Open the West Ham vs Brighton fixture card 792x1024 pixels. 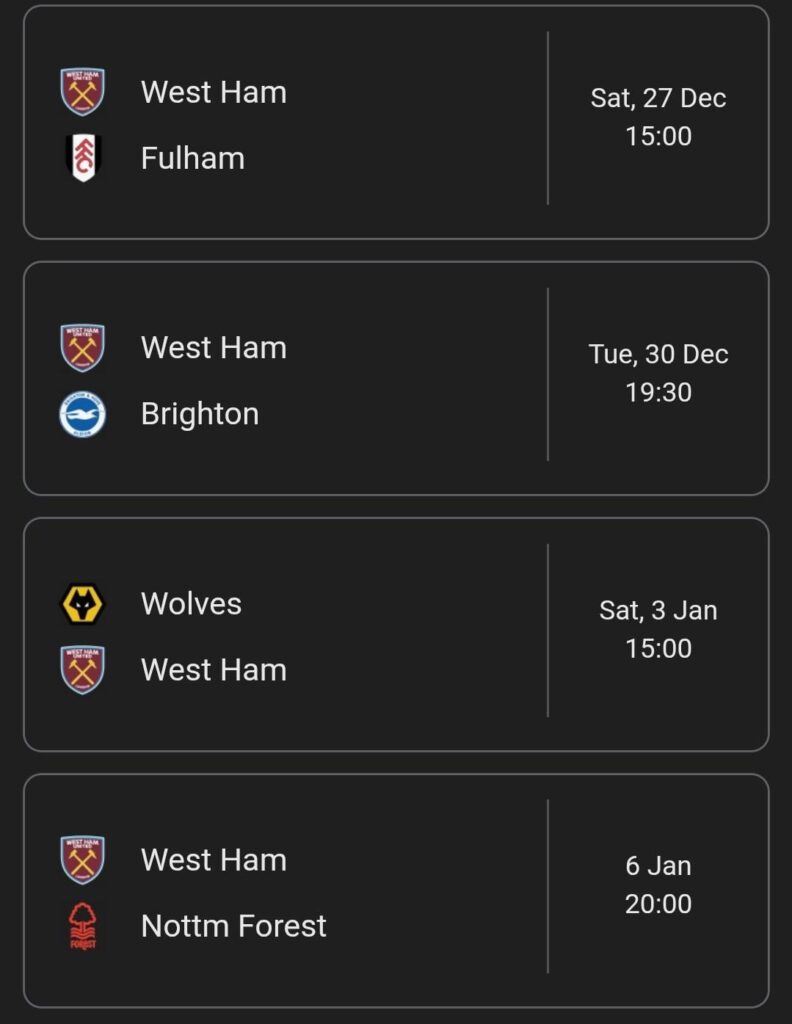[x=396, y=380]
